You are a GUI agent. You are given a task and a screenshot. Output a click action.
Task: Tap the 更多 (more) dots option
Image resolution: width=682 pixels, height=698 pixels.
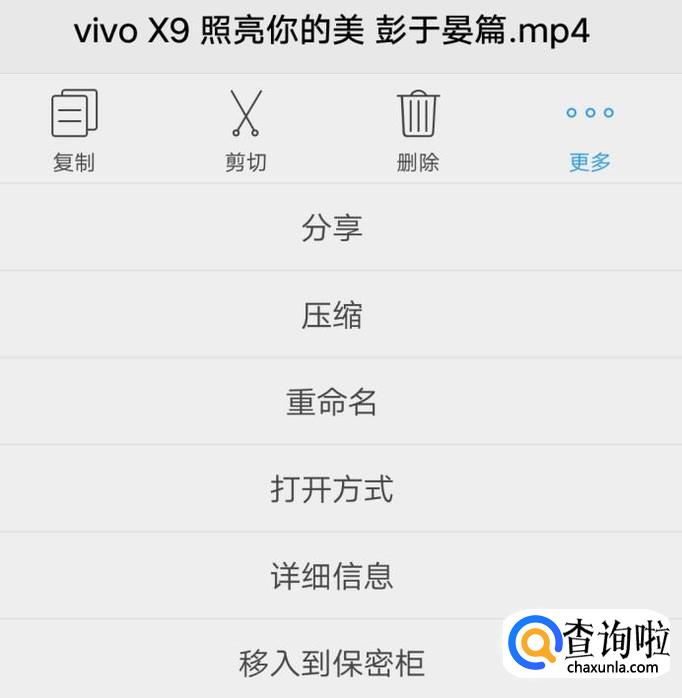(x=589, y=130)
